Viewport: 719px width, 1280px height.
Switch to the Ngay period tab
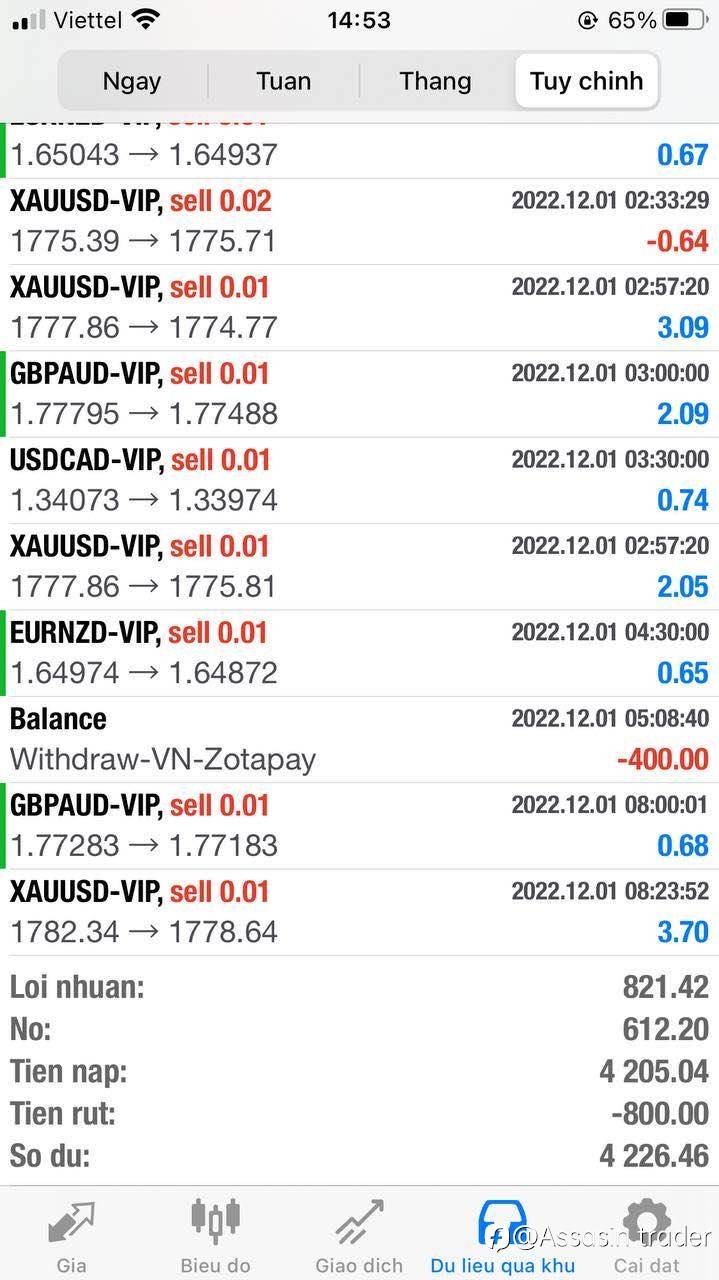(132, 81)
